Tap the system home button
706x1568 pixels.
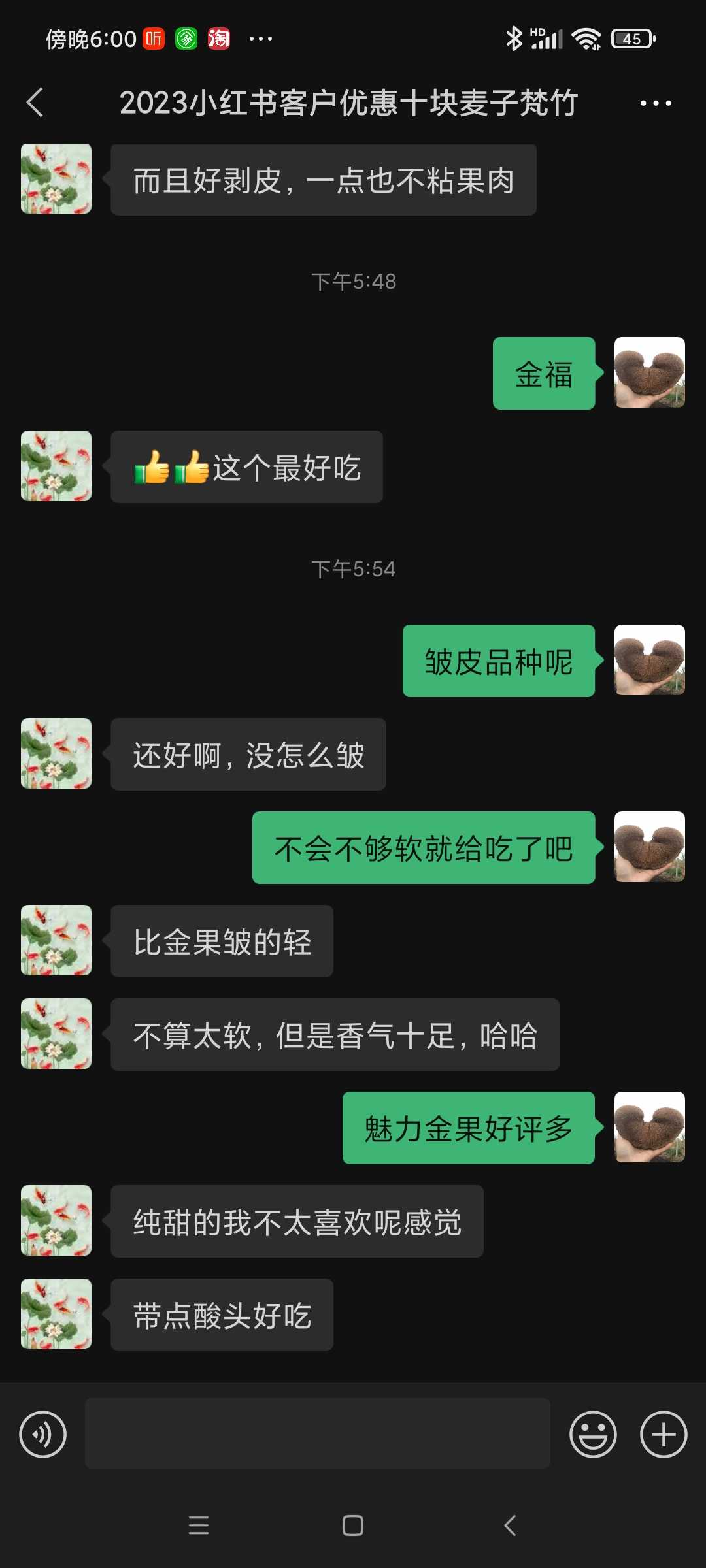click(353, 1526)
